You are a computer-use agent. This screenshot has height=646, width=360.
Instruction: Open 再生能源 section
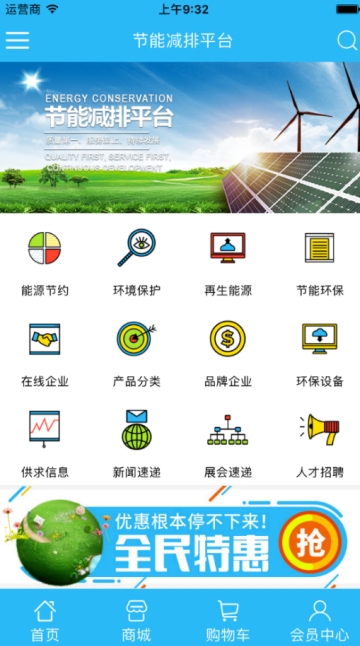228,263
